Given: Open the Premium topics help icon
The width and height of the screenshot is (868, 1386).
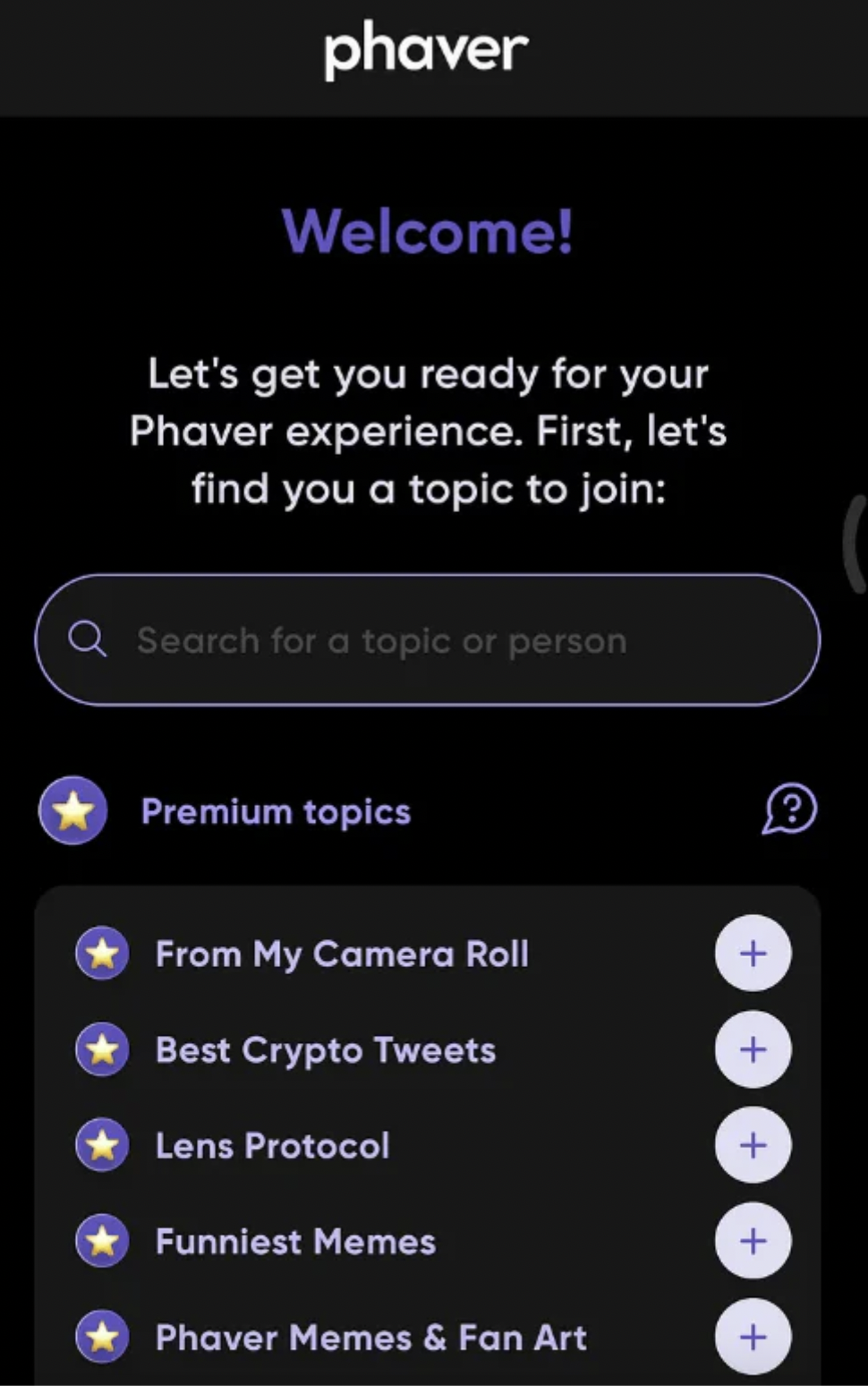Looking at the screenshot, I should tap(789, 809).
